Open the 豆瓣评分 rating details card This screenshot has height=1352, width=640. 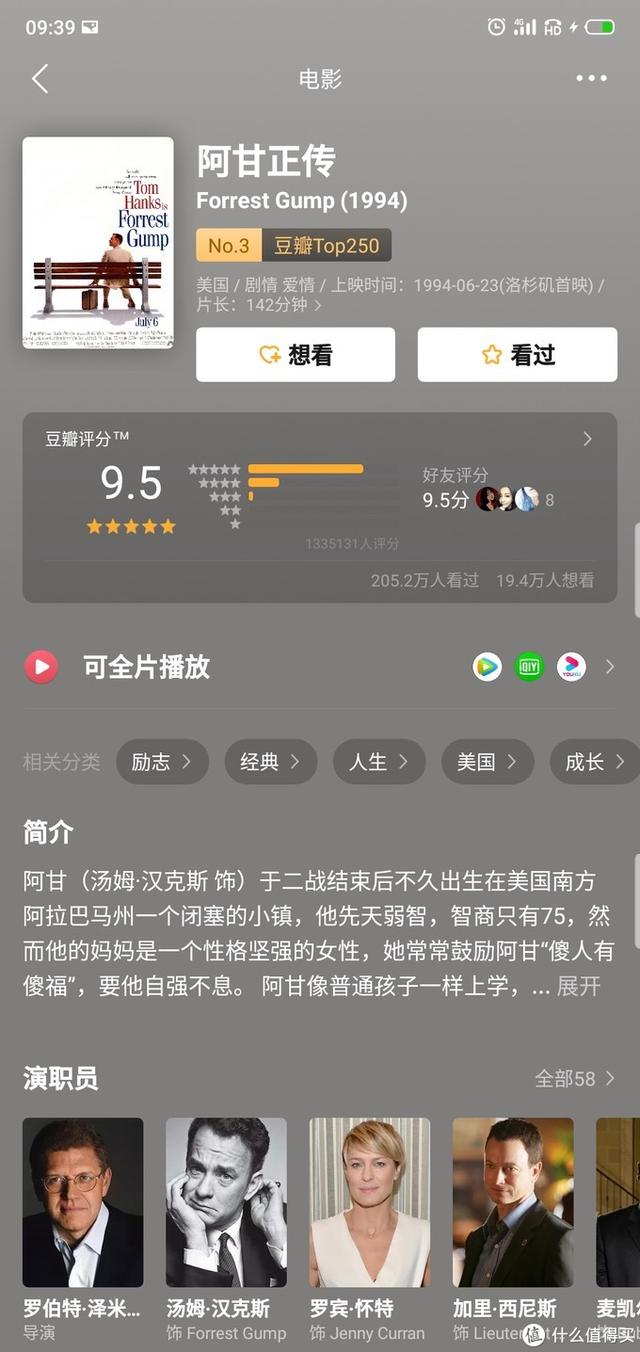click(320, 507)
